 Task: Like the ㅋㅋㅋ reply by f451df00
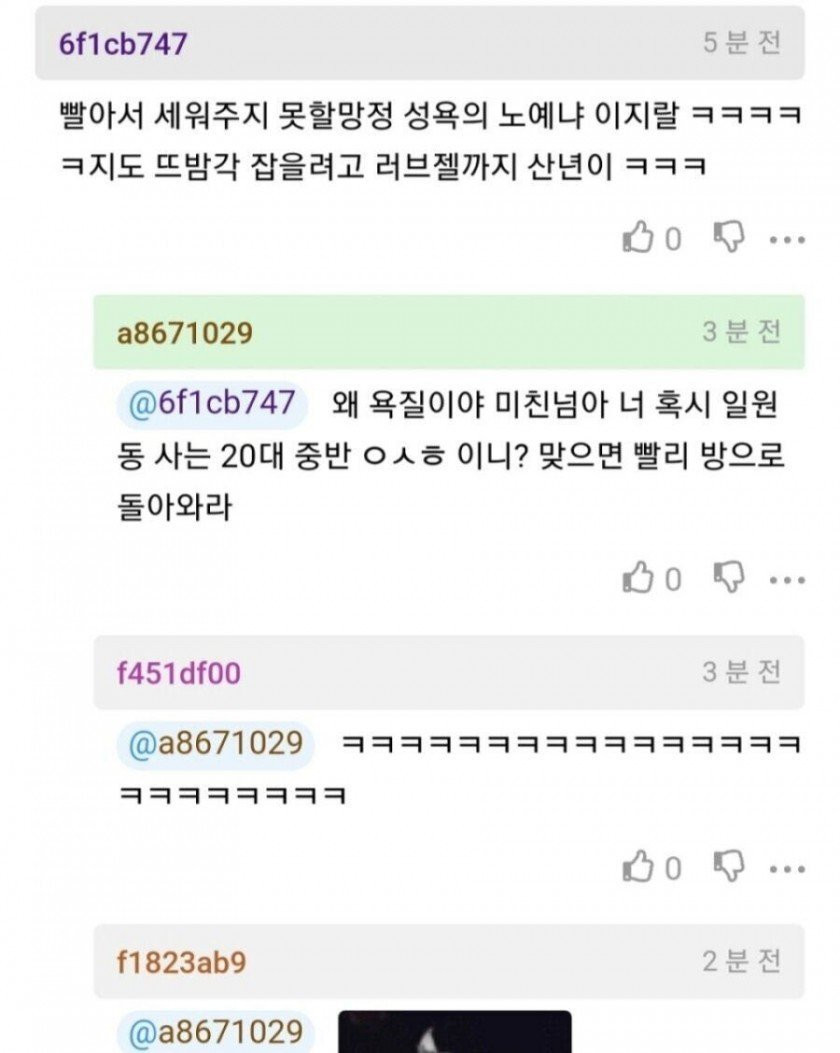(638, 867)
